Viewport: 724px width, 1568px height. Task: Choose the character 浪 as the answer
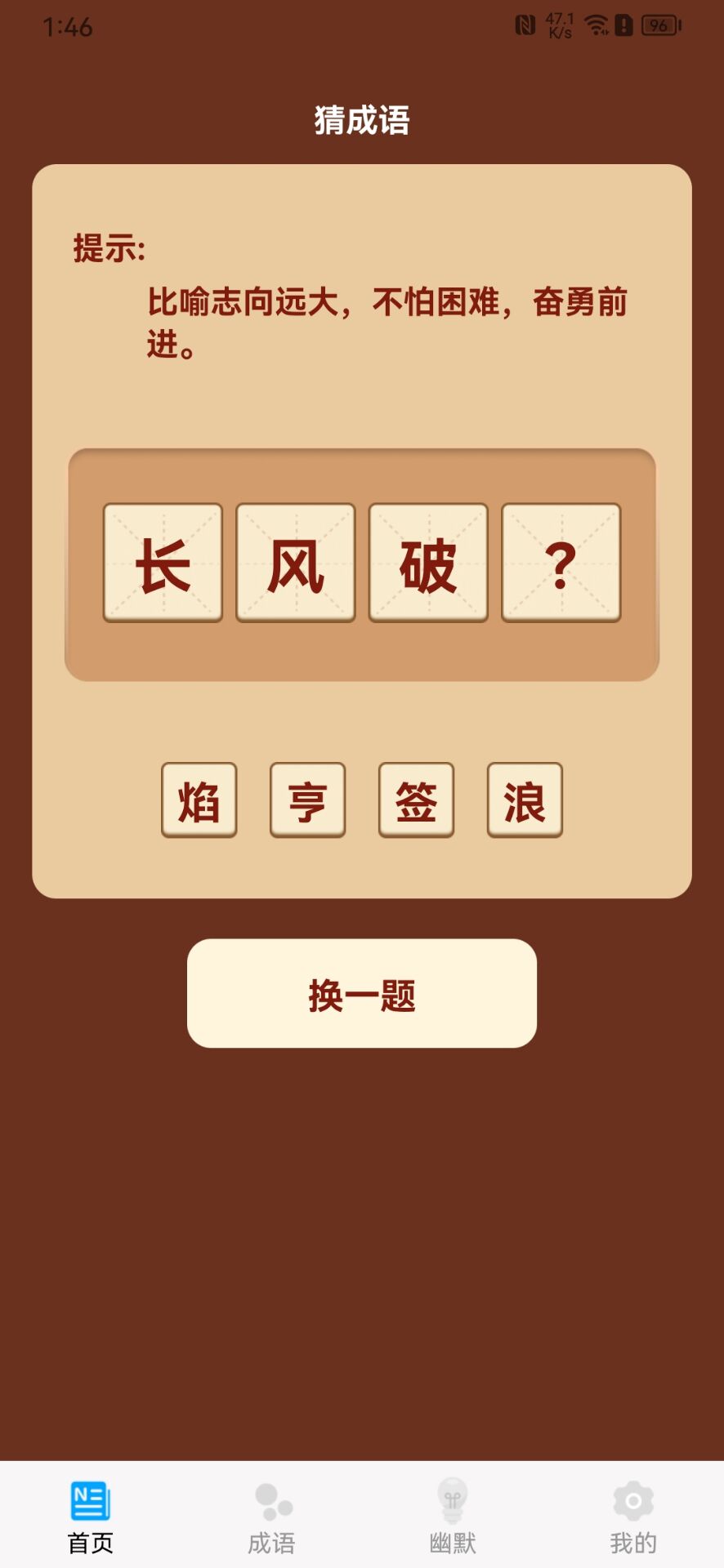(525, 800)
